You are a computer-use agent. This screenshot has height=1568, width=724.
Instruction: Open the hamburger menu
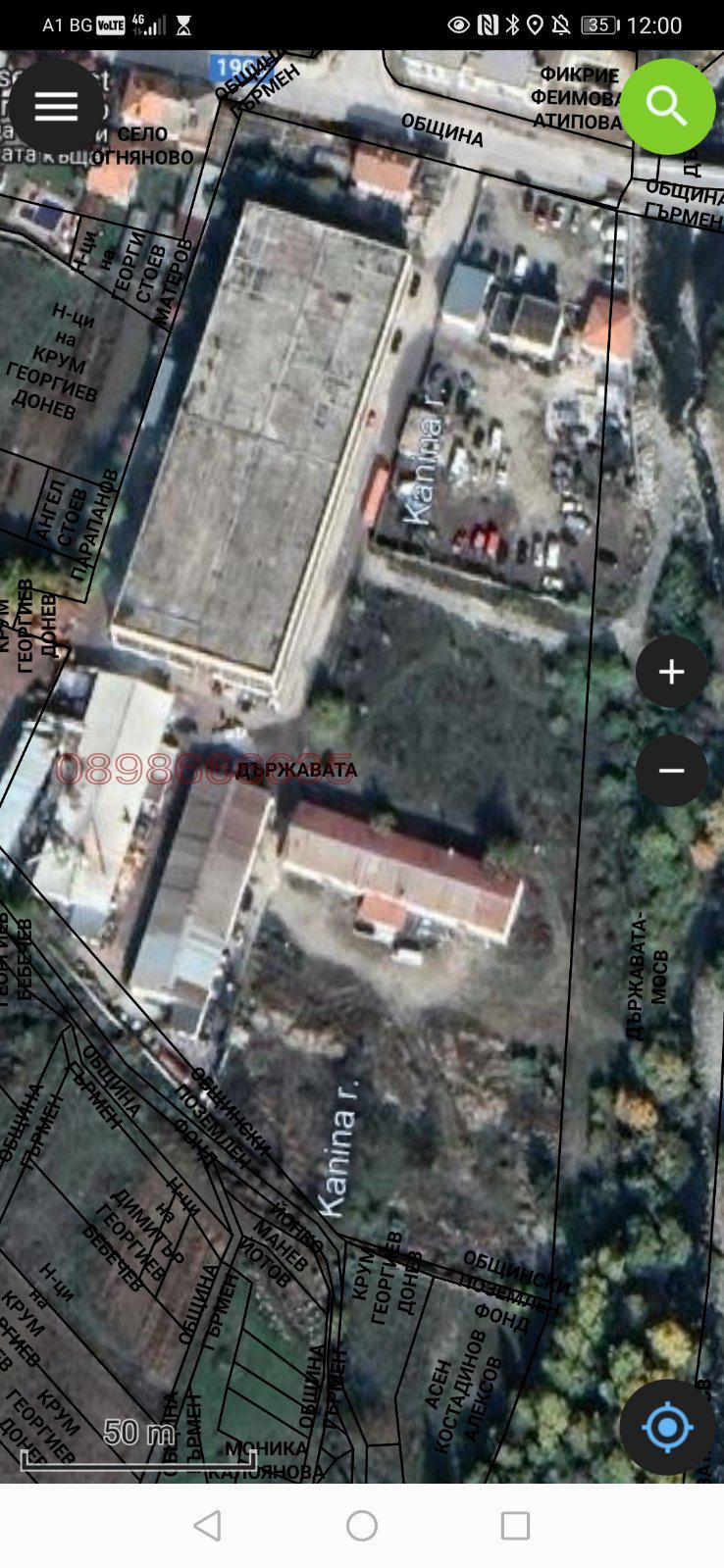(x=56, y=107)
